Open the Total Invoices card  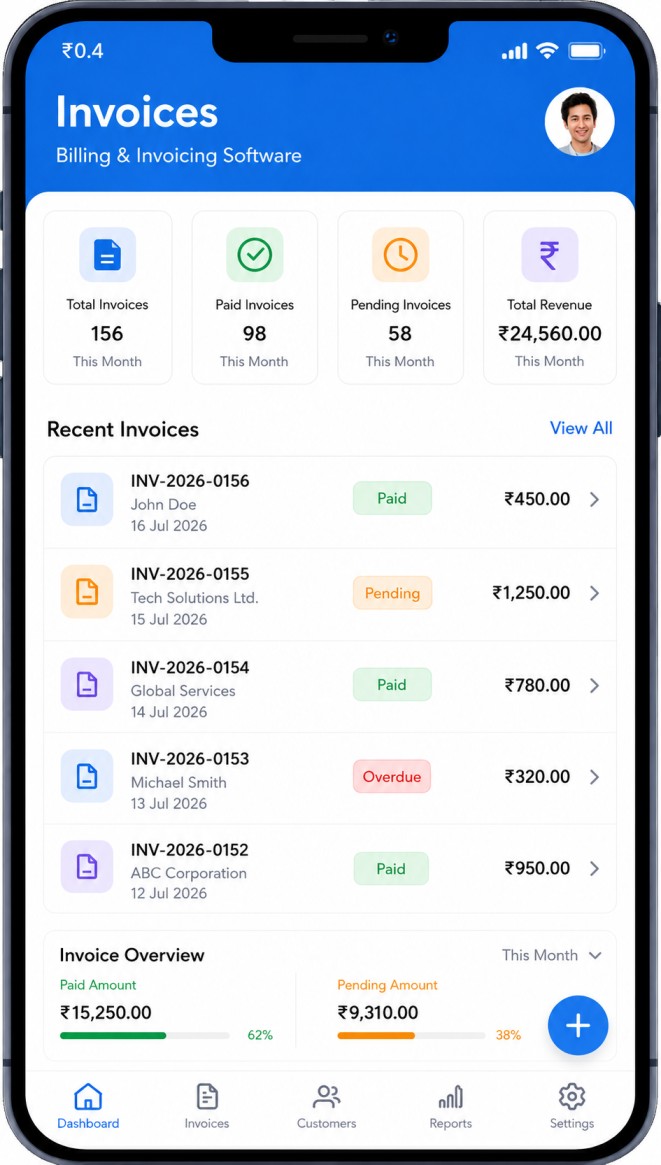pyautogui.click(x=108, y=297)
